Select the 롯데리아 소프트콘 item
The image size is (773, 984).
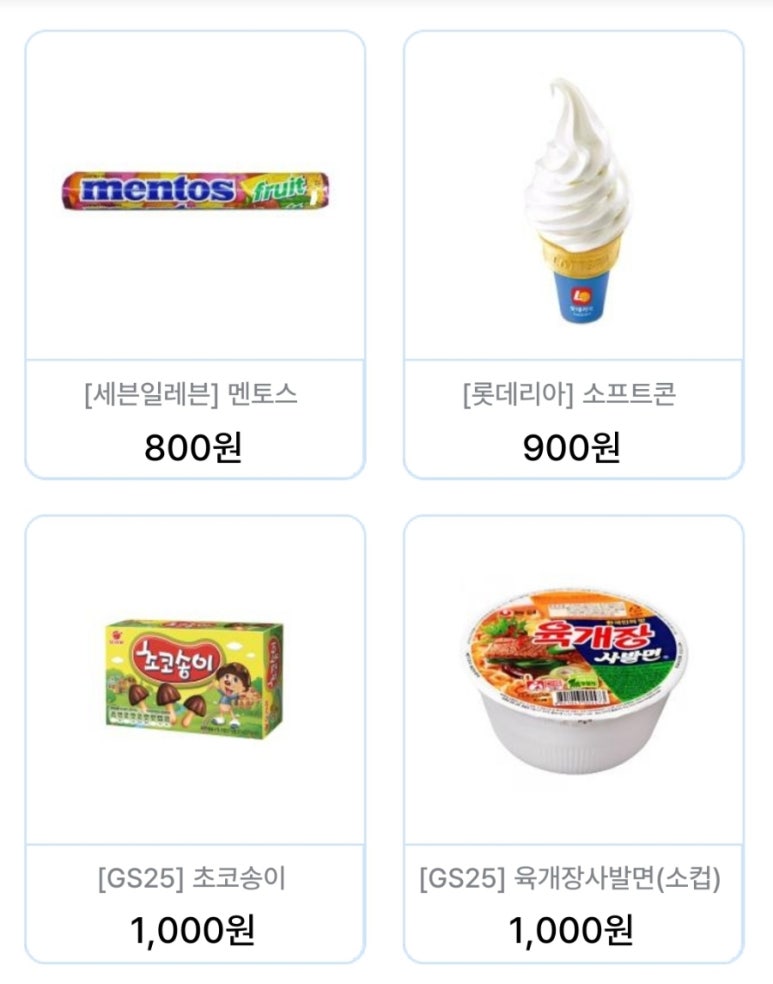pos(573,255)
